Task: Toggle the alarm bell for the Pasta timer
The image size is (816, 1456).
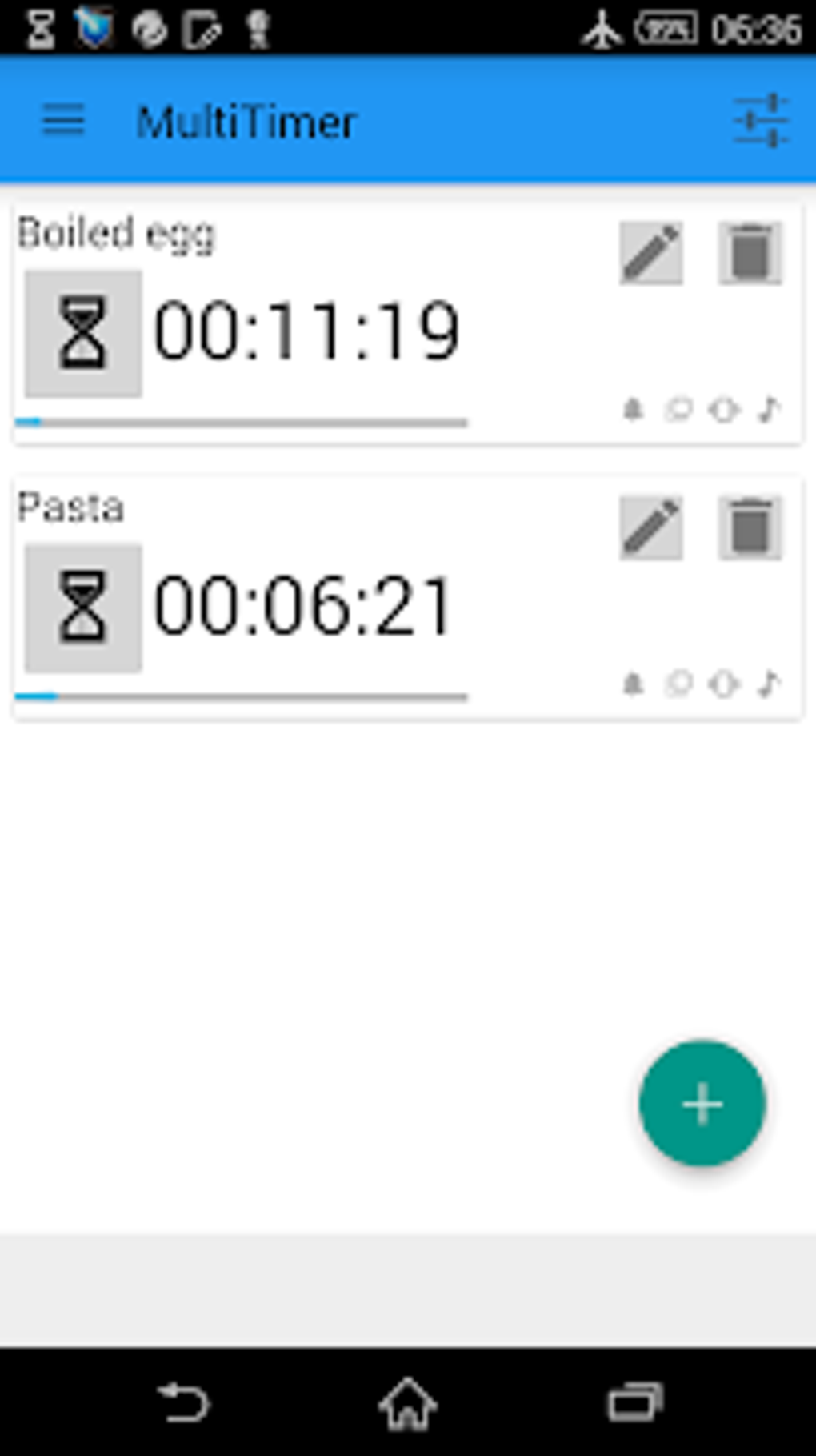Action: 632,683
